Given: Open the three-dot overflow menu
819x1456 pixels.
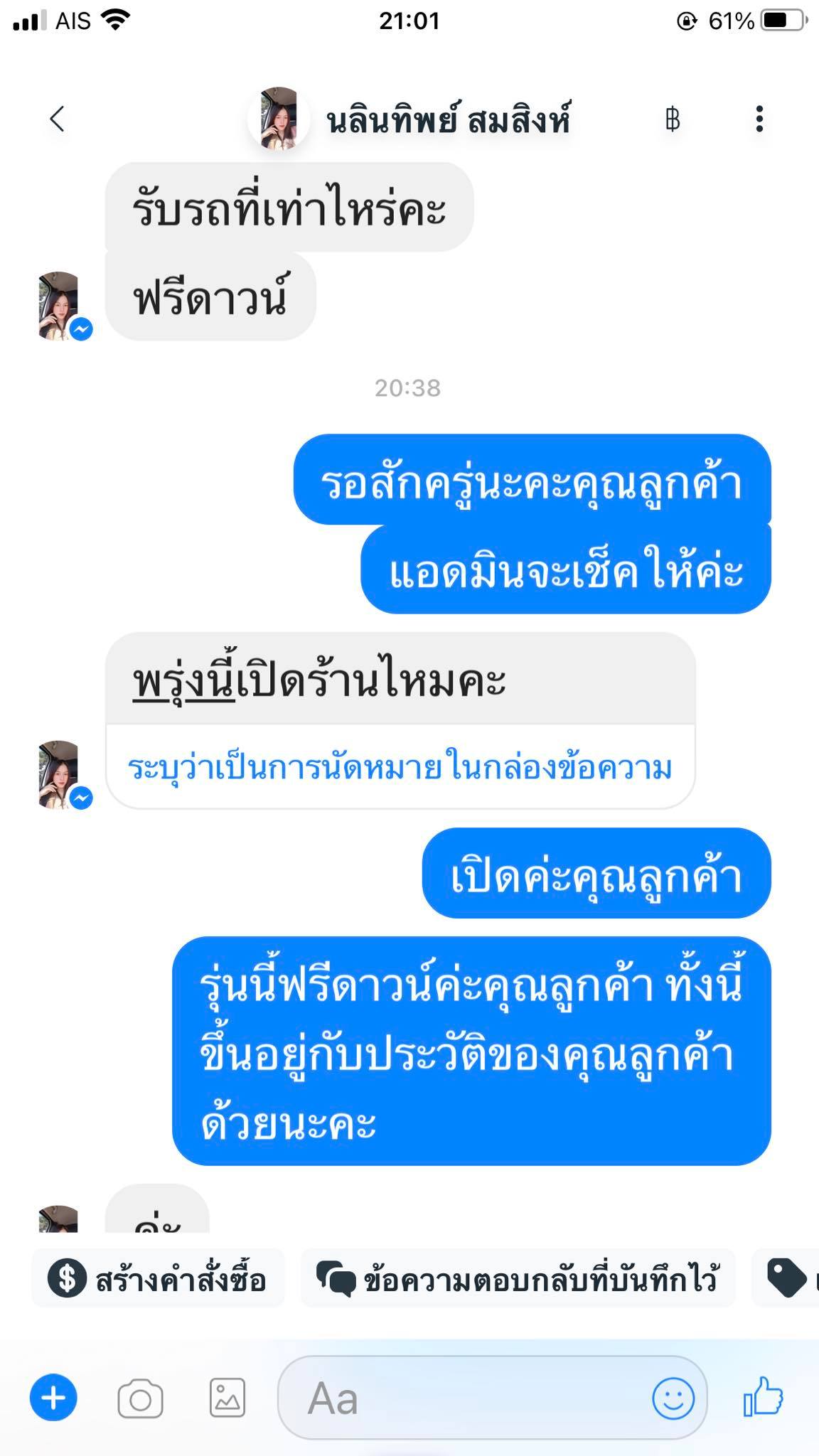Looking at the screenshot, I should (x=759, y=119).
